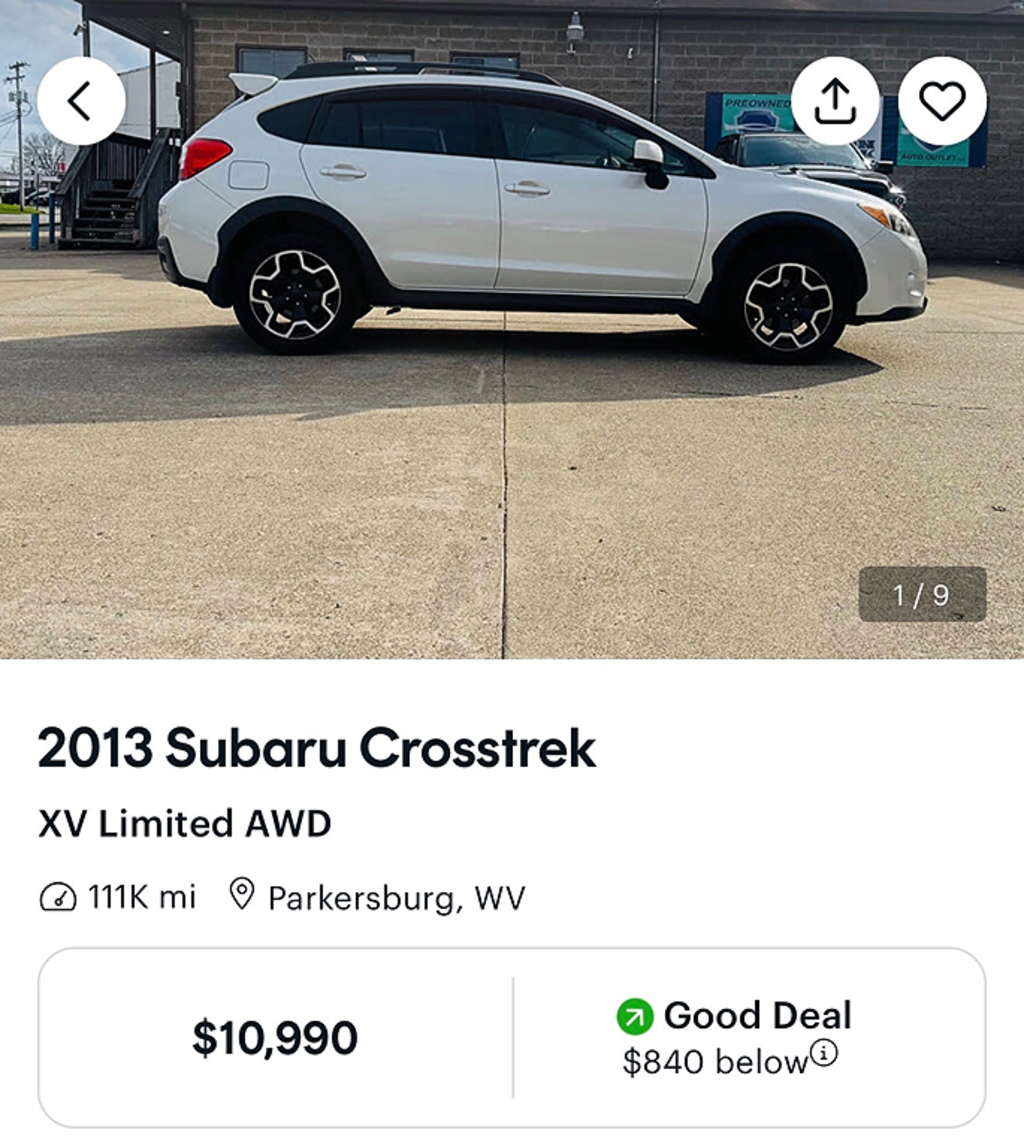Click the Parkersburg, WV location text

tap(395, 897)
